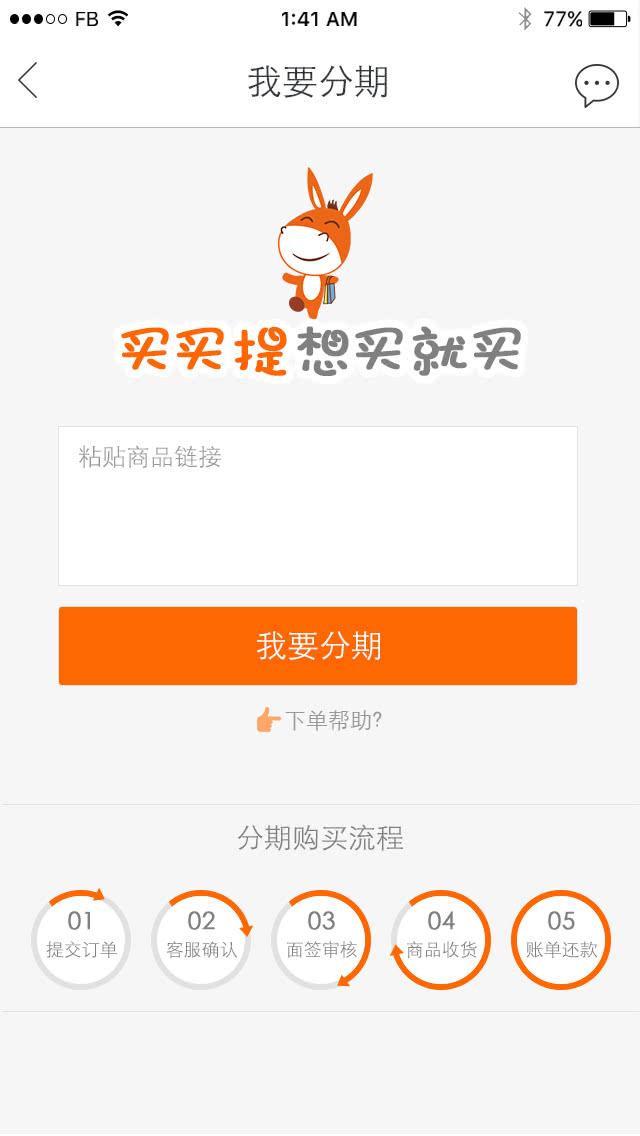Open the chat message icon

tap(596, 85)
